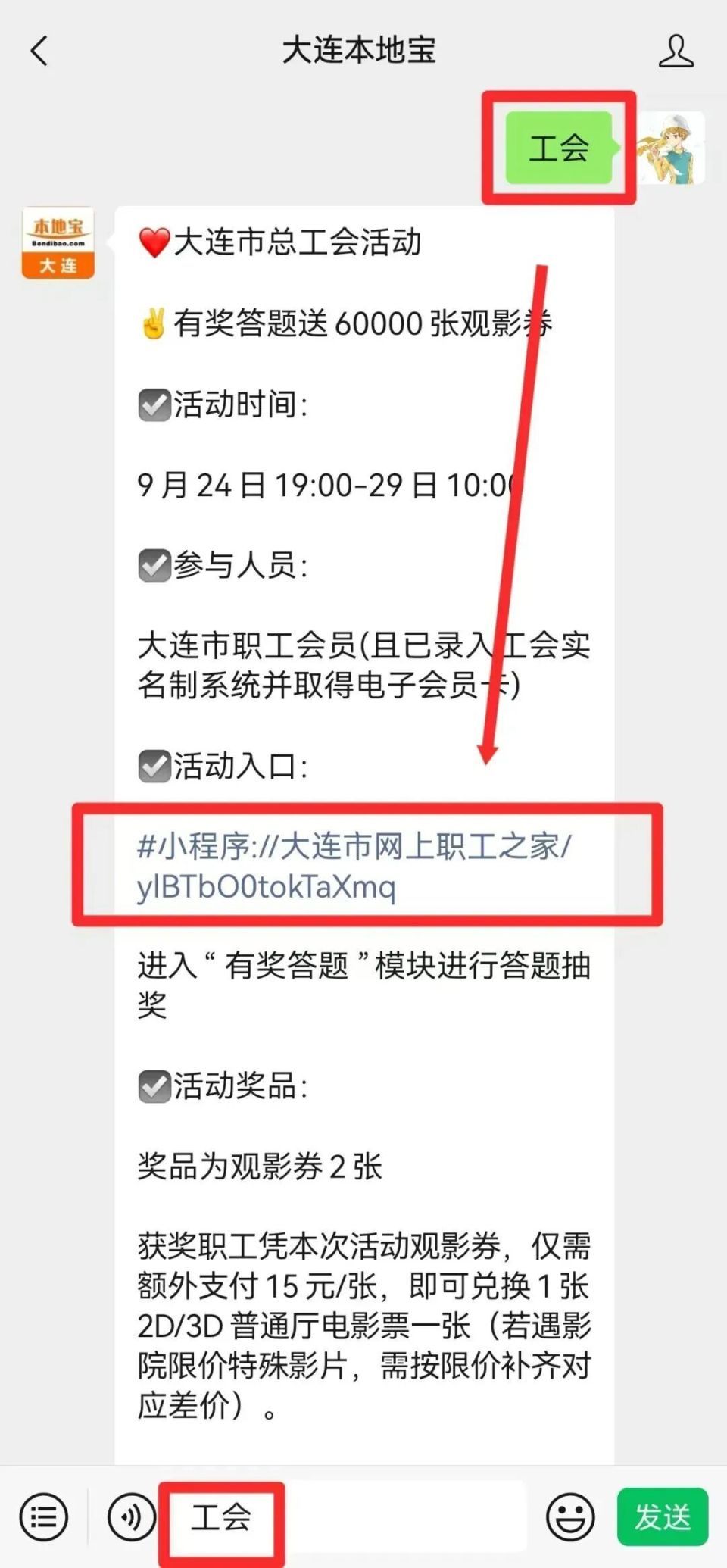The width and height of the screenshot is (727, 1568).
Task: Open the 本地宝 大连 avatar
Action: coord(58,242)
